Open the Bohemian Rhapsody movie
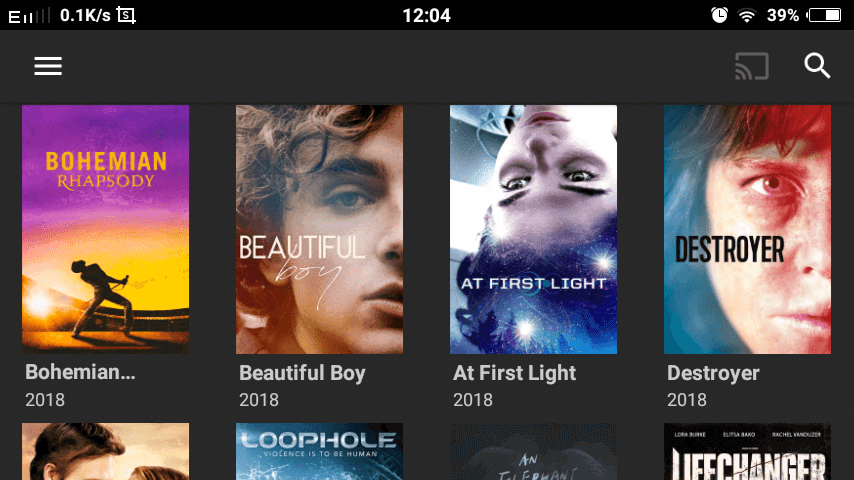The width and height of the screenshot is (854, 480). 105,229
